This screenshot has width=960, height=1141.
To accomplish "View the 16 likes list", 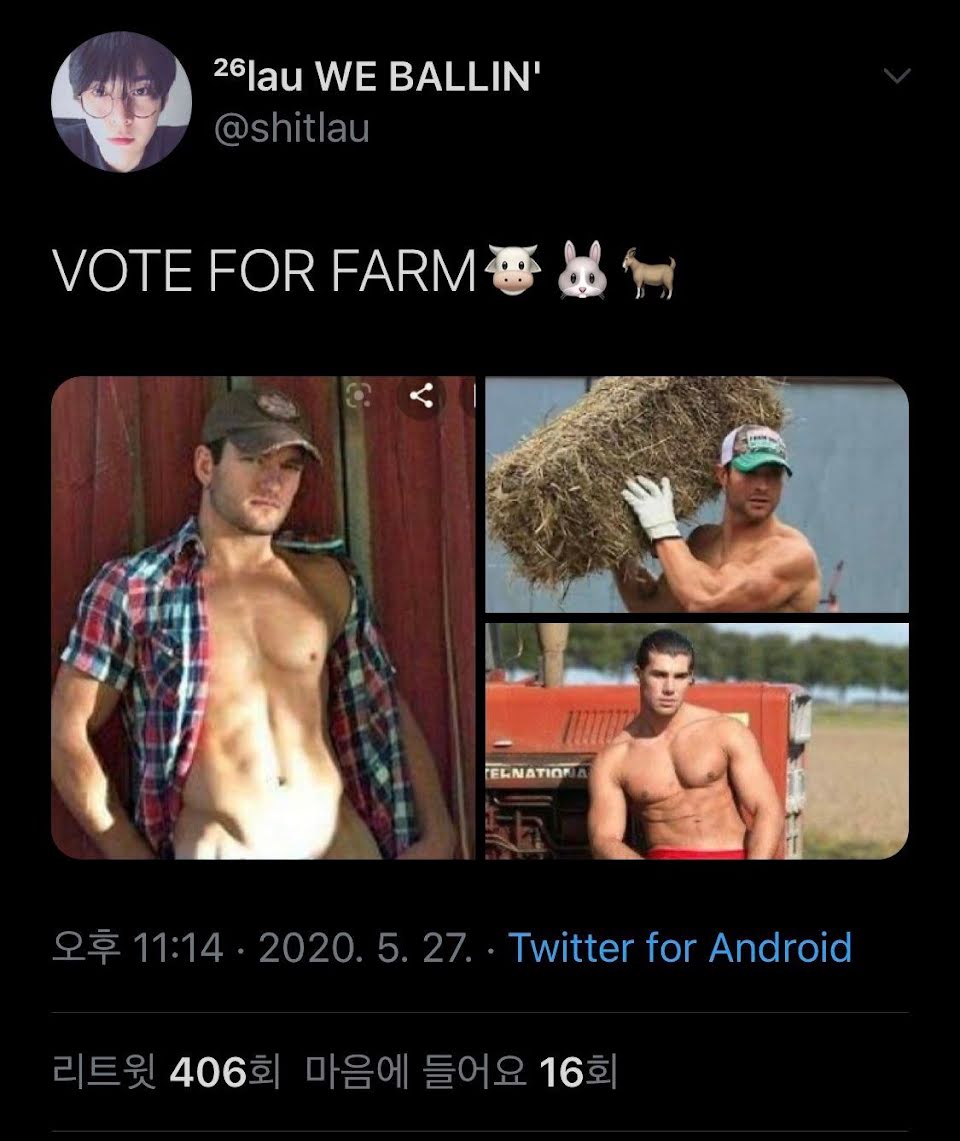I will (461, 1073).
